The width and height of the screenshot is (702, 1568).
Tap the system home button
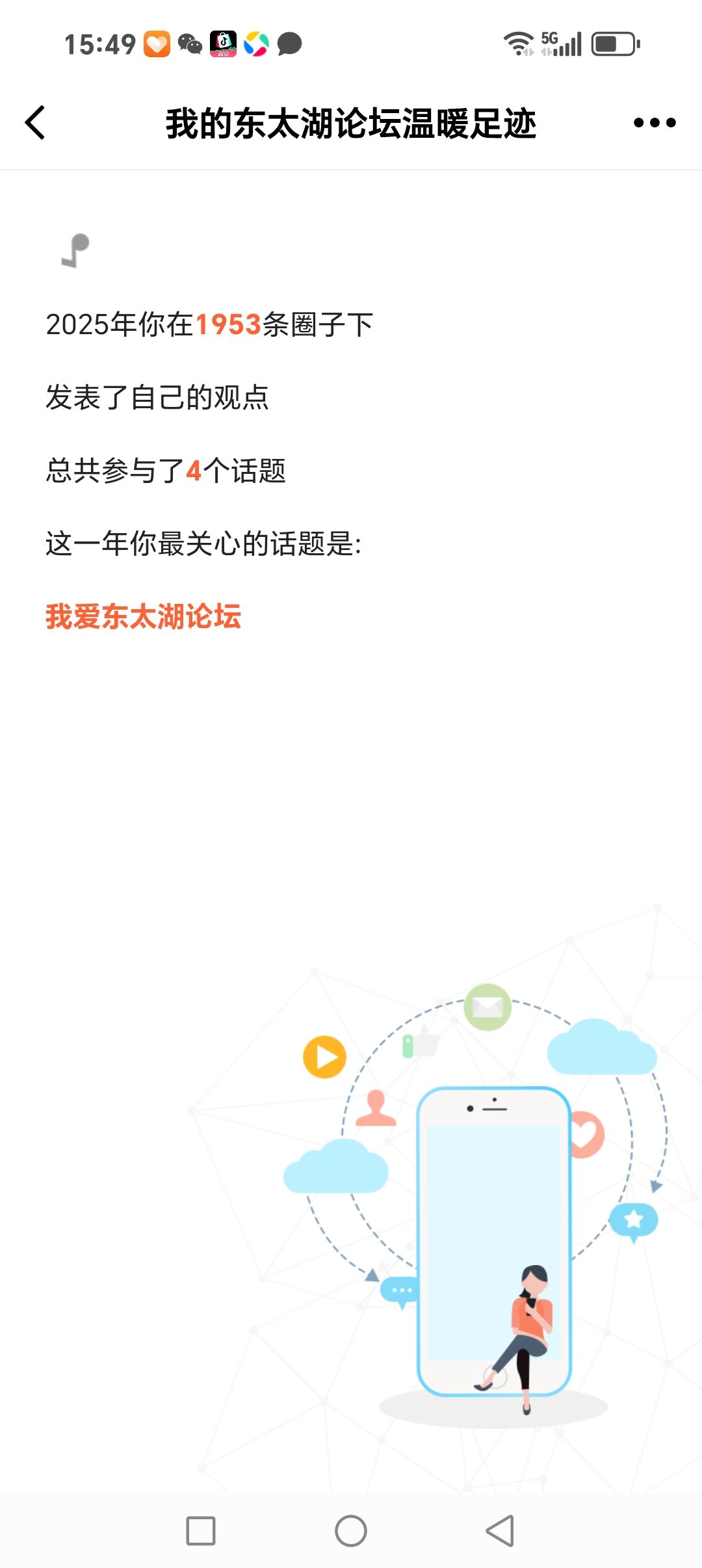point(351,1531)
